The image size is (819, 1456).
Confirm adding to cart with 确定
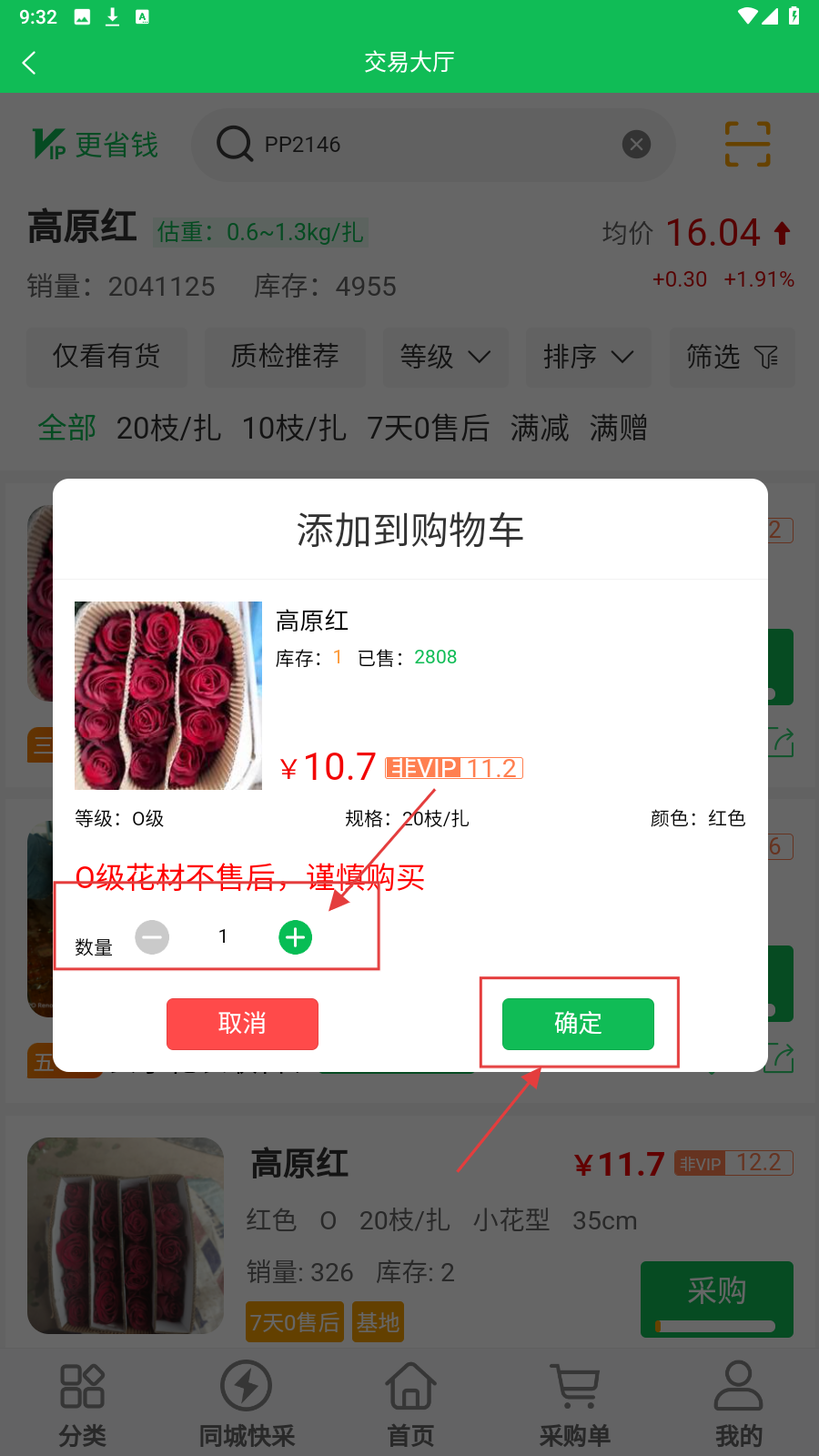578,1024
